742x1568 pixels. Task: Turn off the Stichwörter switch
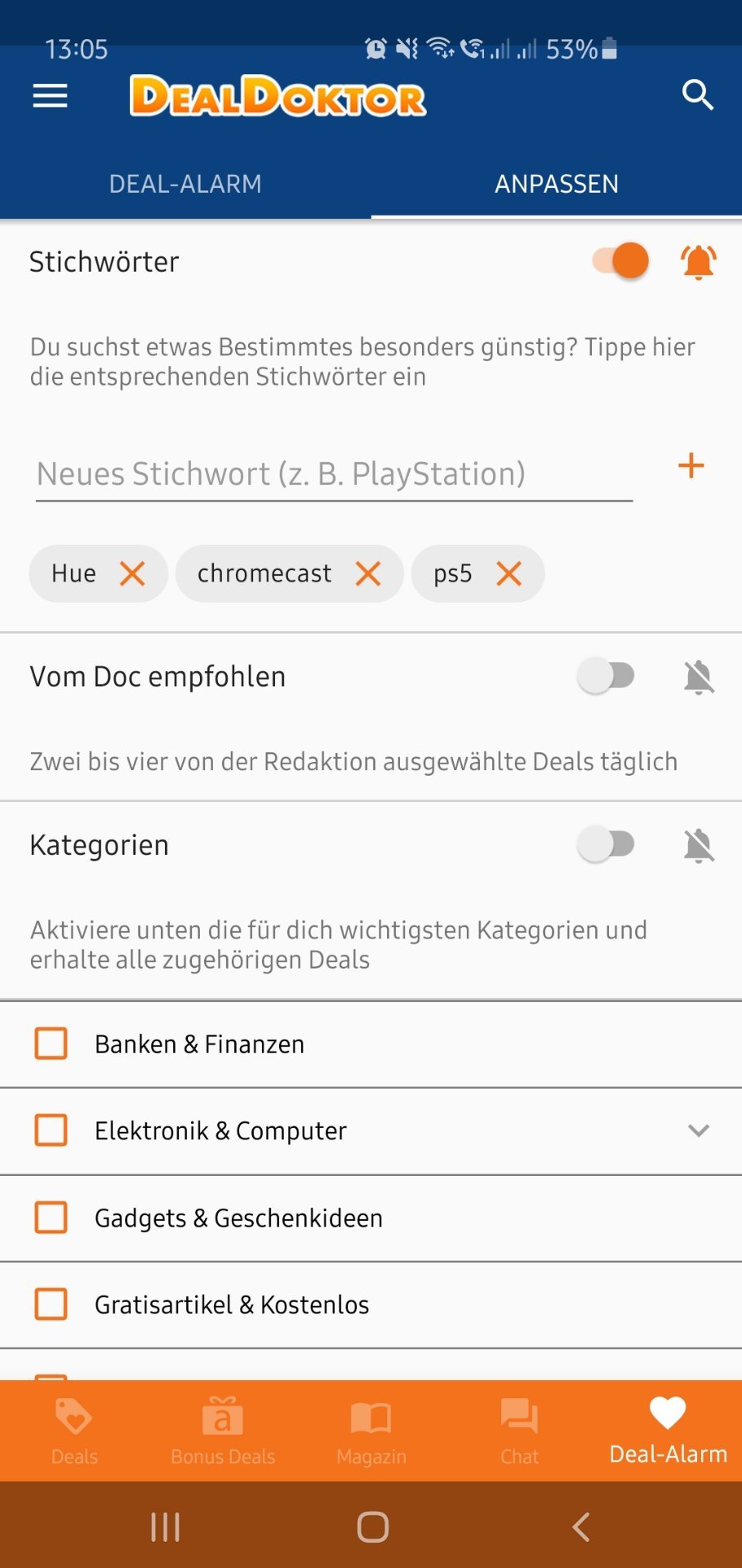[x=620, y=261]
